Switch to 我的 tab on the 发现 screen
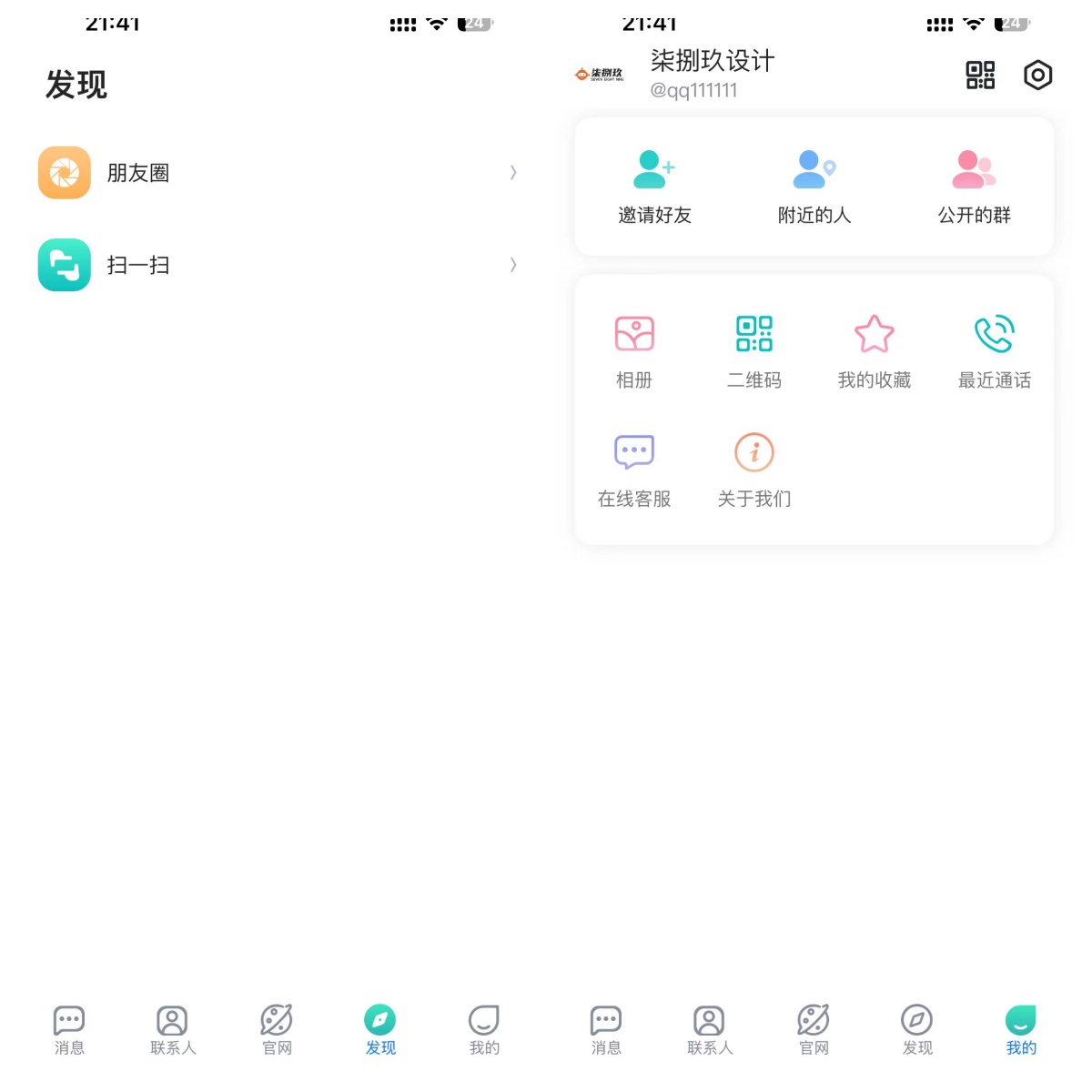This screenshot has height=1092, width=1092. (x=484, y=1030)
